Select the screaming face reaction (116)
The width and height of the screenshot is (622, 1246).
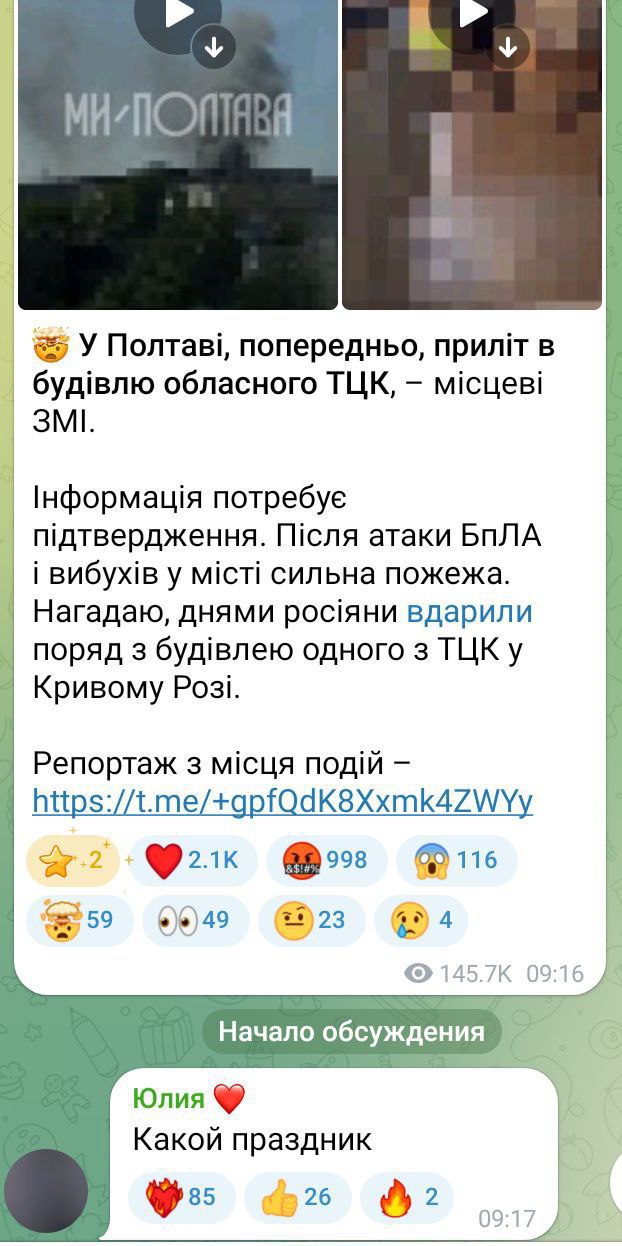coord(457,861)
